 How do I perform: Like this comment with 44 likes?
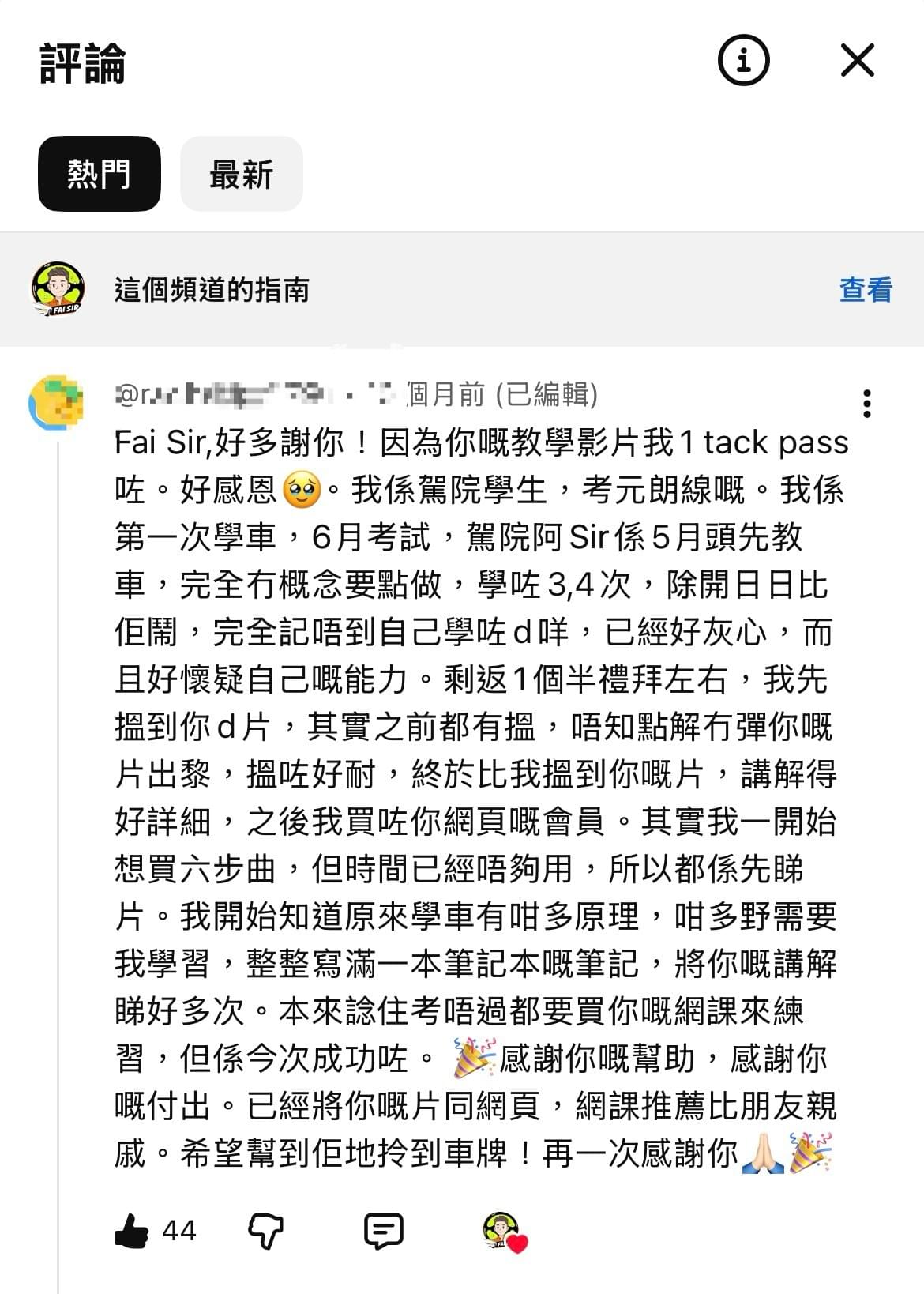point(132,1230)
